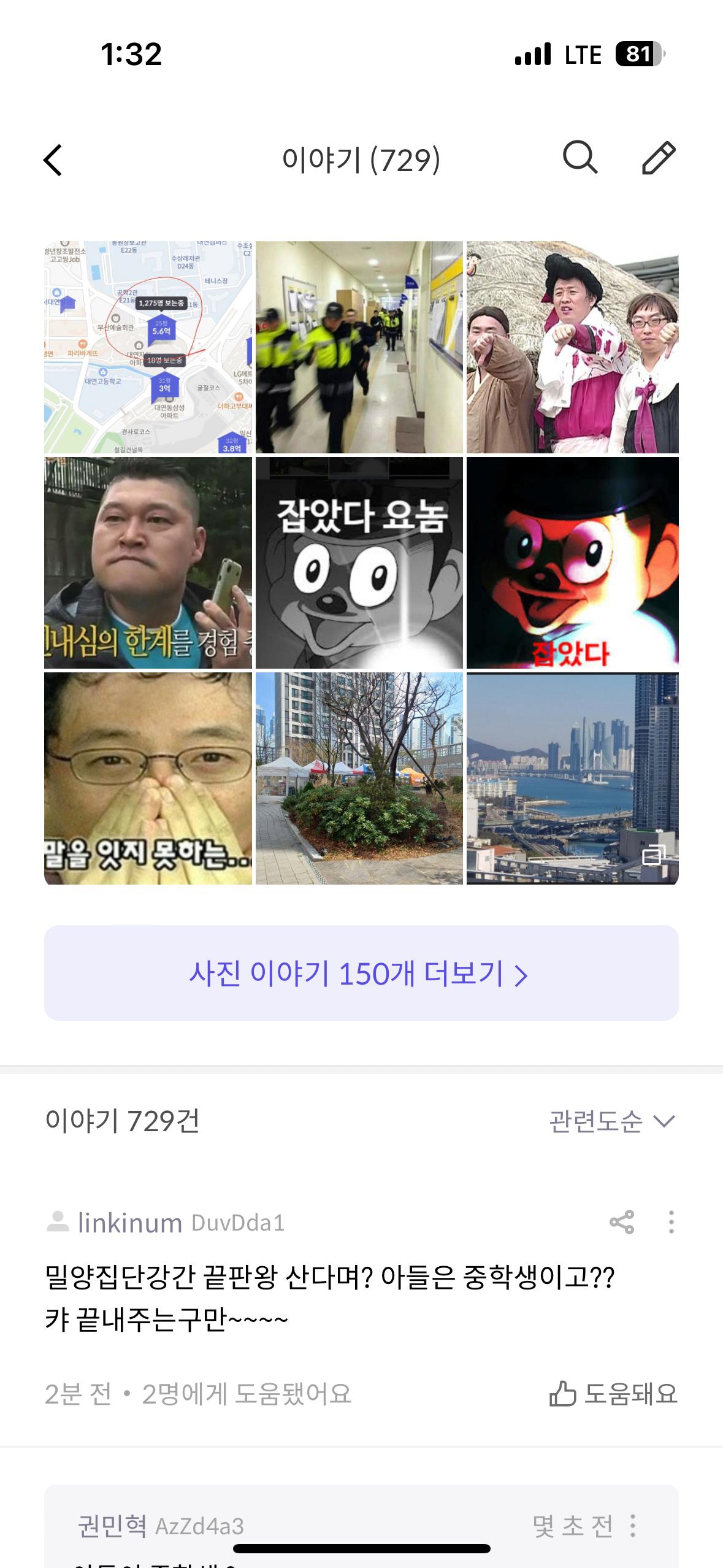Open more options on 권민혁's comment

[633, 1525]
